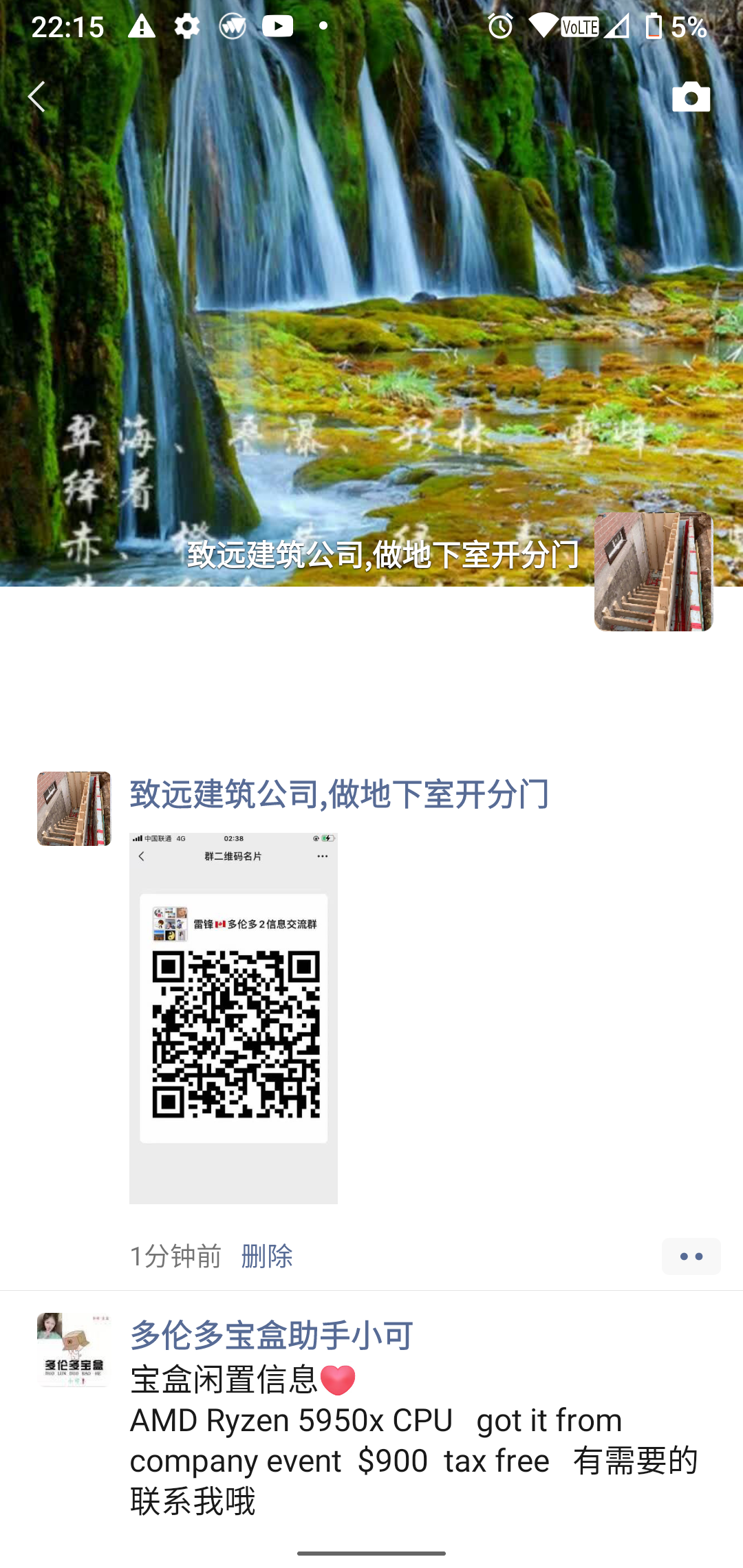Open the like/comment menu with two dots
This screenshot has height=1568, width=743.
point(691,1256)
